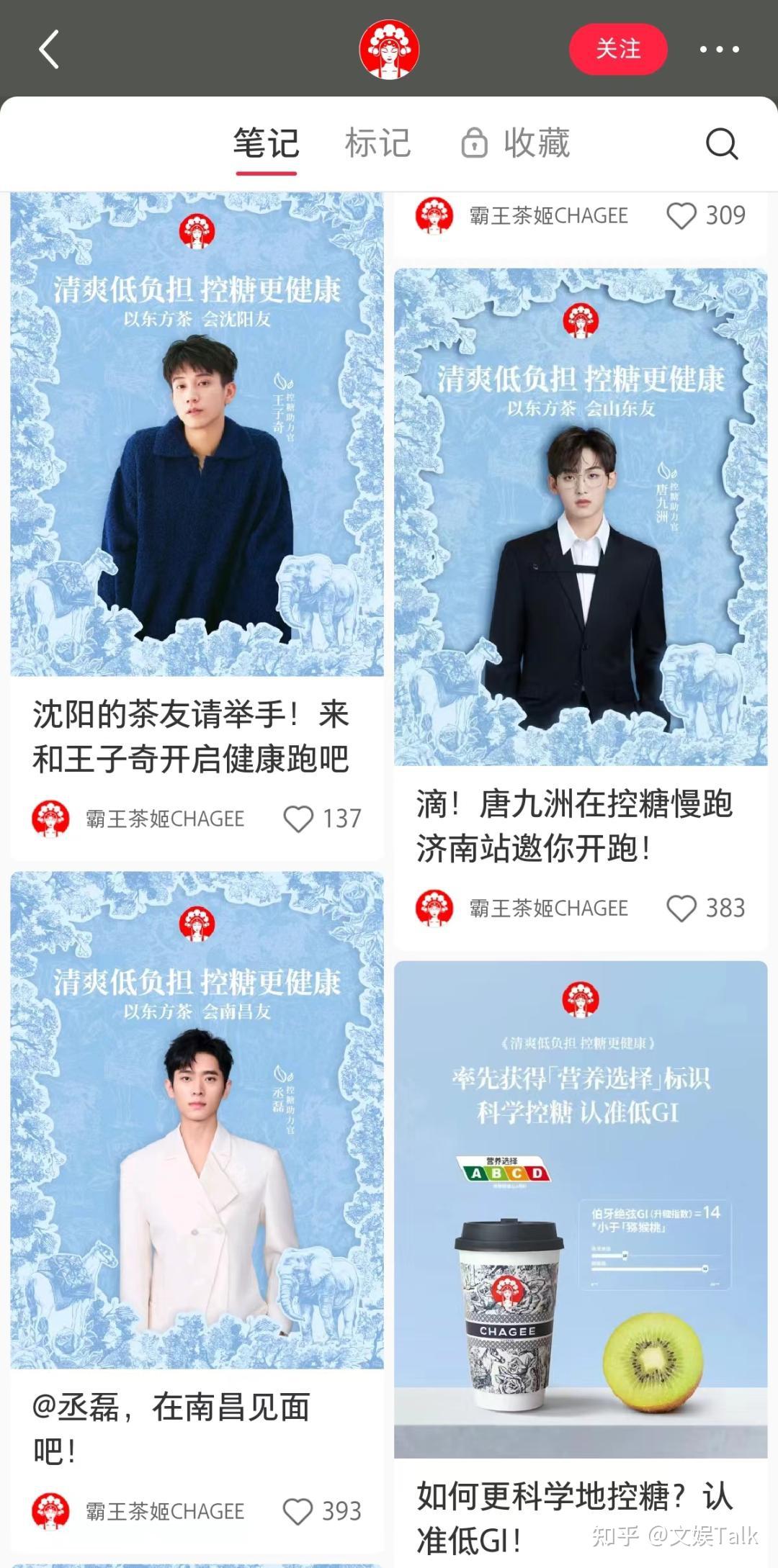Open the three-dot overflow menu

point(719,50)
